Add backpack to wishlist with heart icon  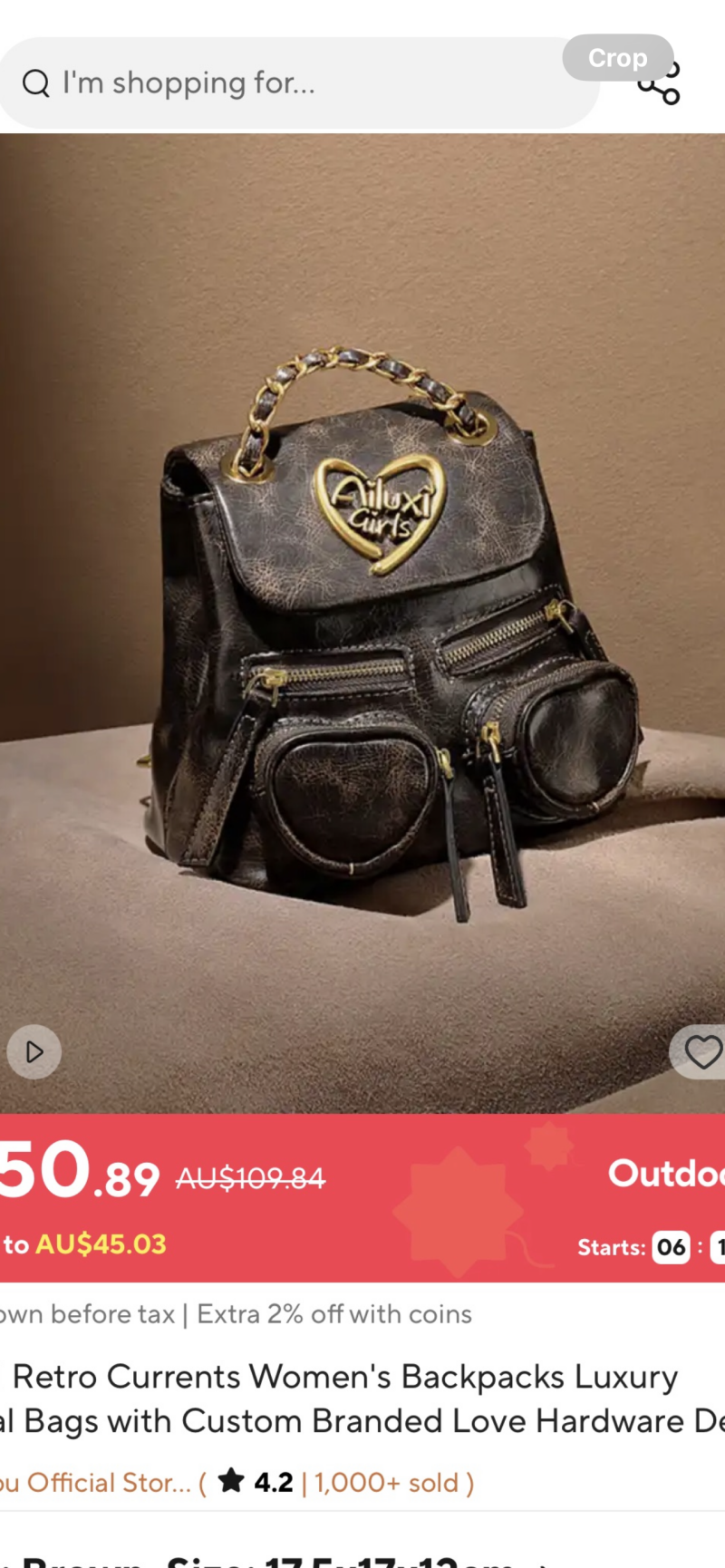pos(701,1051)
